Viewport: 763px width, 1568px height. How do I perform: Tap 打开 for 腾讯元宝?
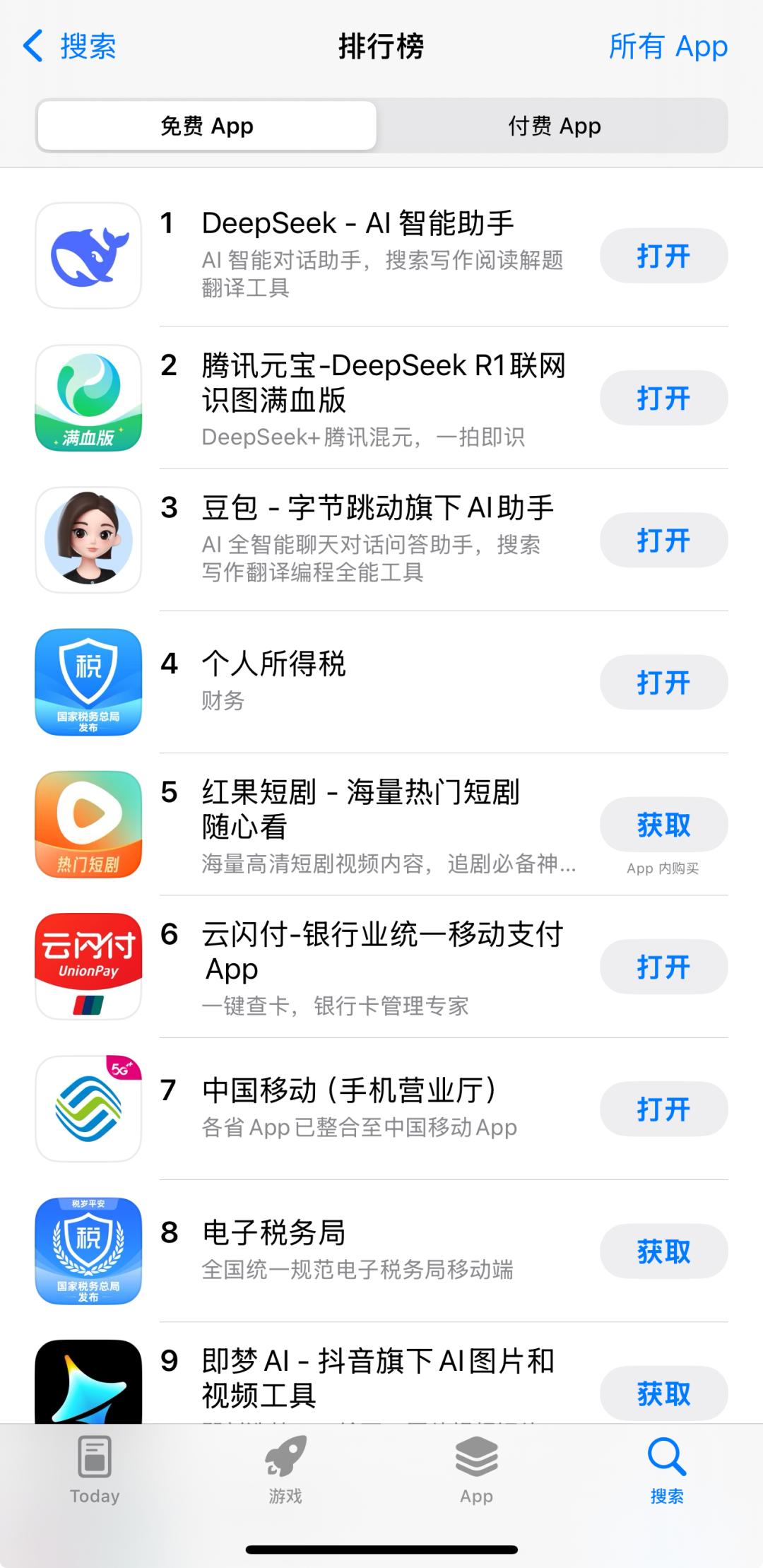click(x=663, y=398)
